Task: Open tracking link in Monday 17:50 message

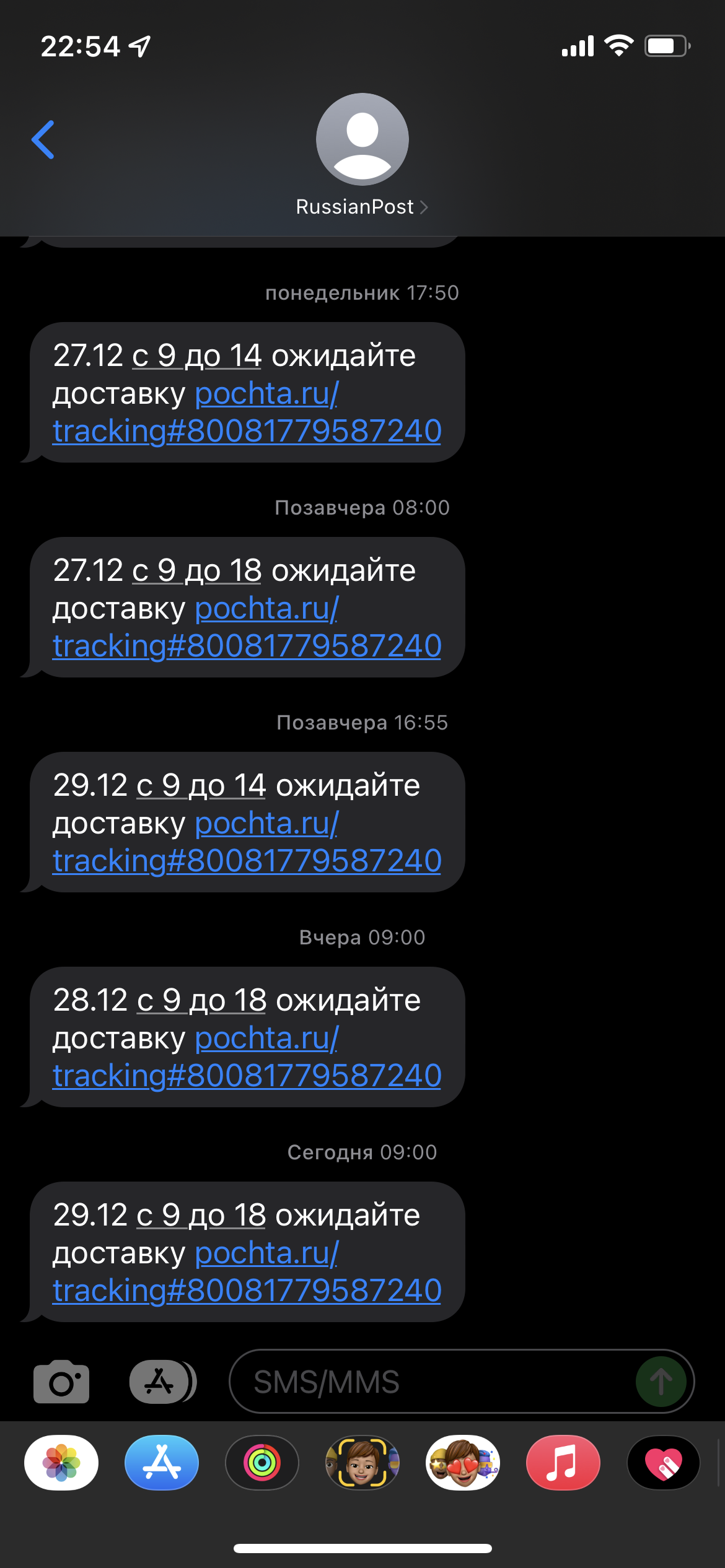Action: (x=247, y=412)
